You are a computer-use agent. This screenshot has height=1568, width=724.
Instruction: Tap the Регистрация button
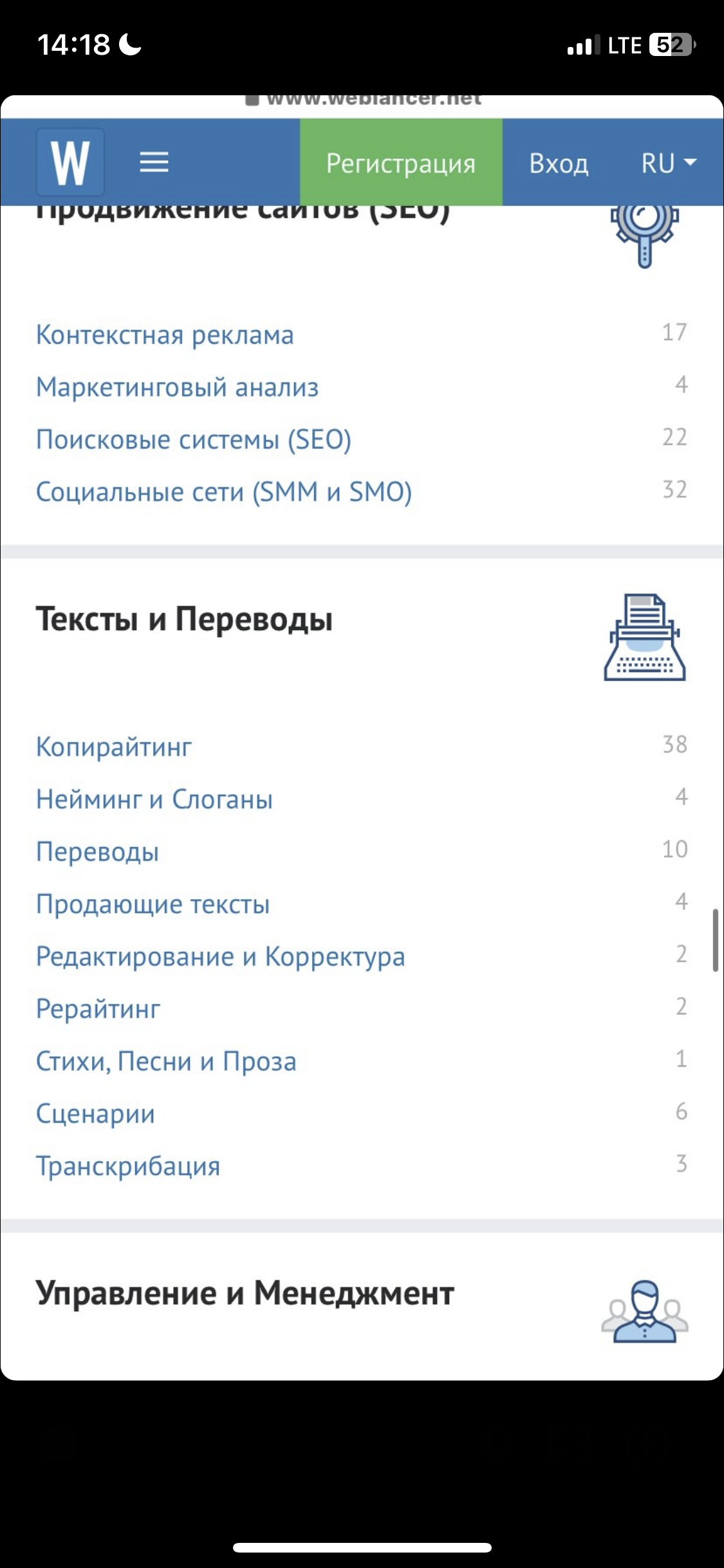pos(401,162)
